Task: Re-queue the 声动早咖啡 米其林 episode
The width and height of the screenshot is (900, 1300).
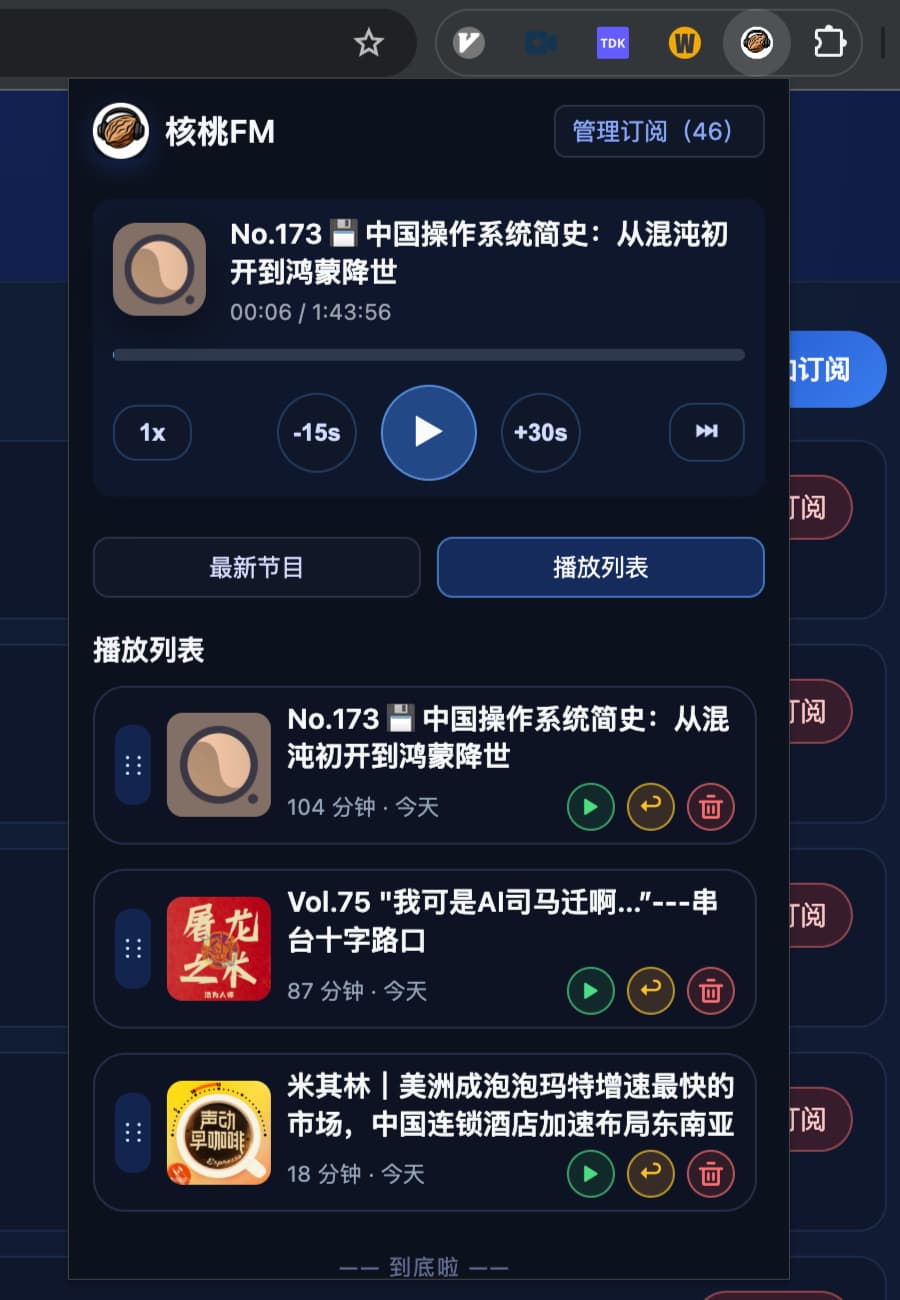Action: [651, 1174]
